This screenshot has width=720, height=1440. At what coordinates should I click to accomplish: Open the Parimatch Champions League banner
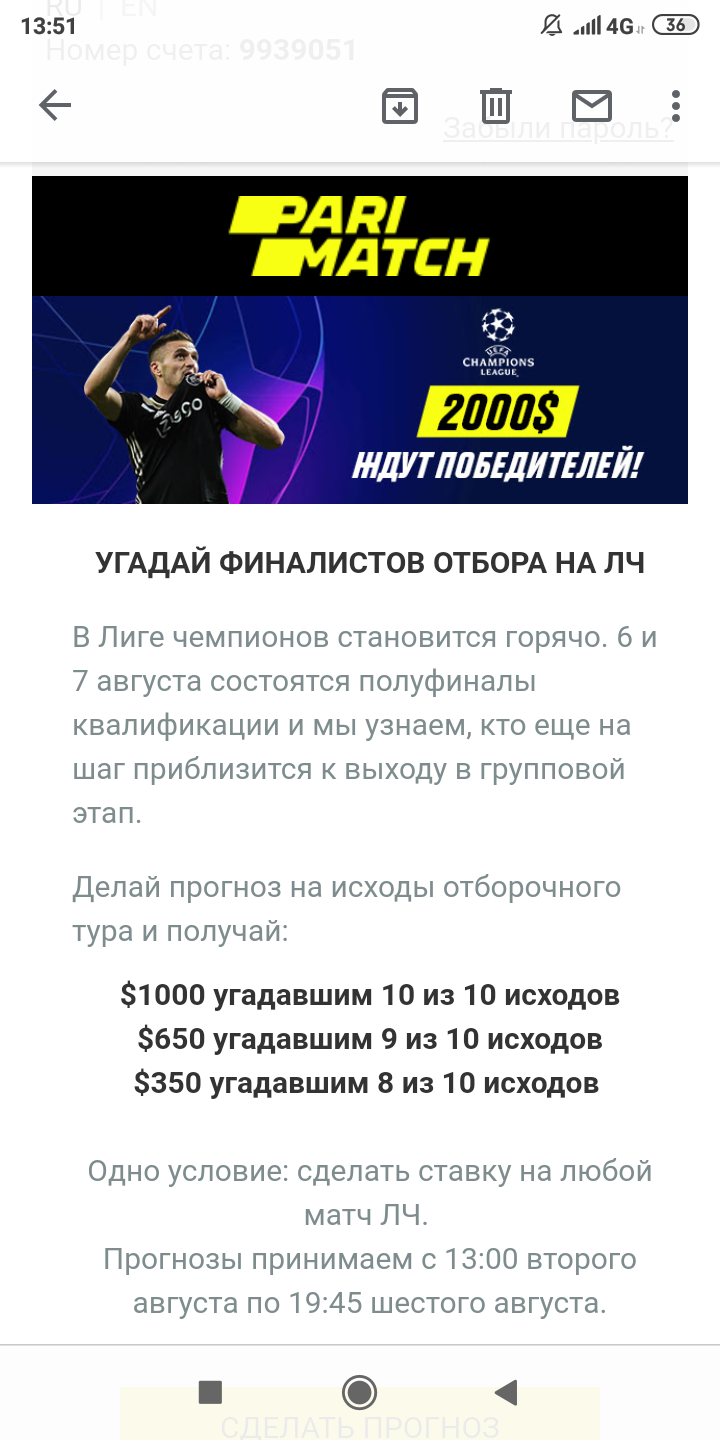360,340
